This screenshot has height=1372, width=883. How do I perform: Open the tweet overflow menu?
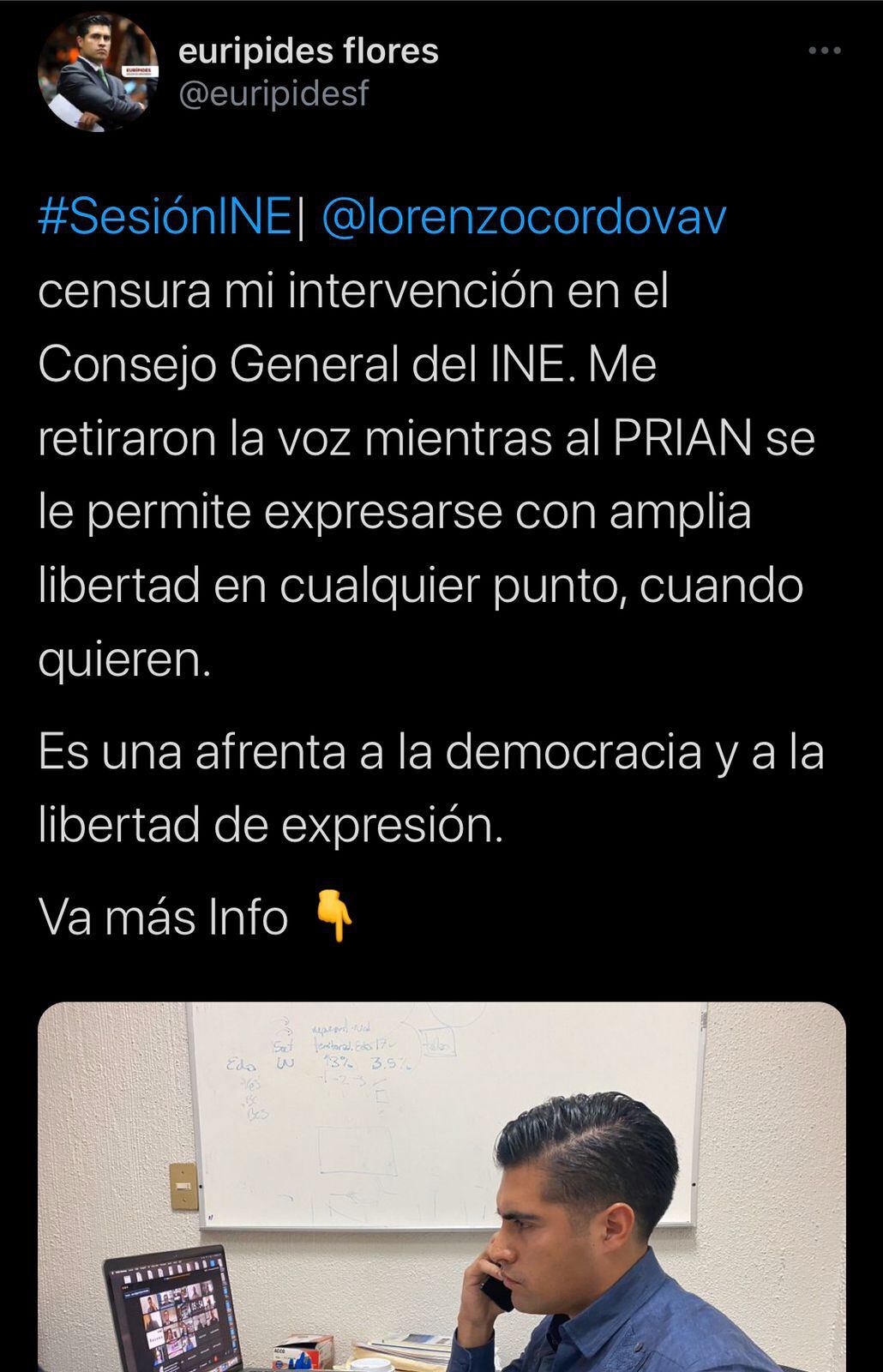coord(825,51)
